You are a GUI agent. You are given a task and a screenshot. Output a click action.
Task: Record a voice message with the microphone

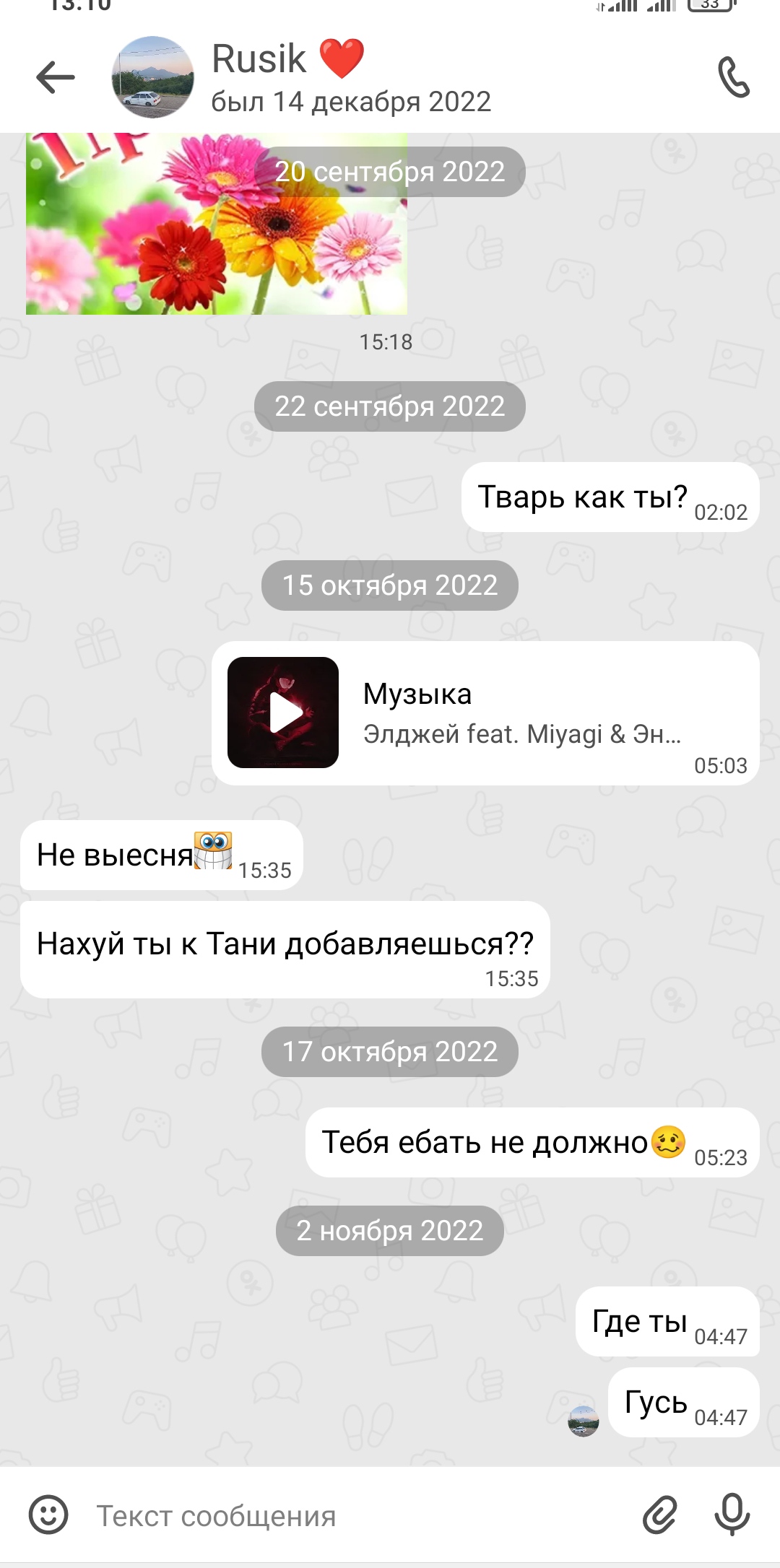tap(732, 1515)
